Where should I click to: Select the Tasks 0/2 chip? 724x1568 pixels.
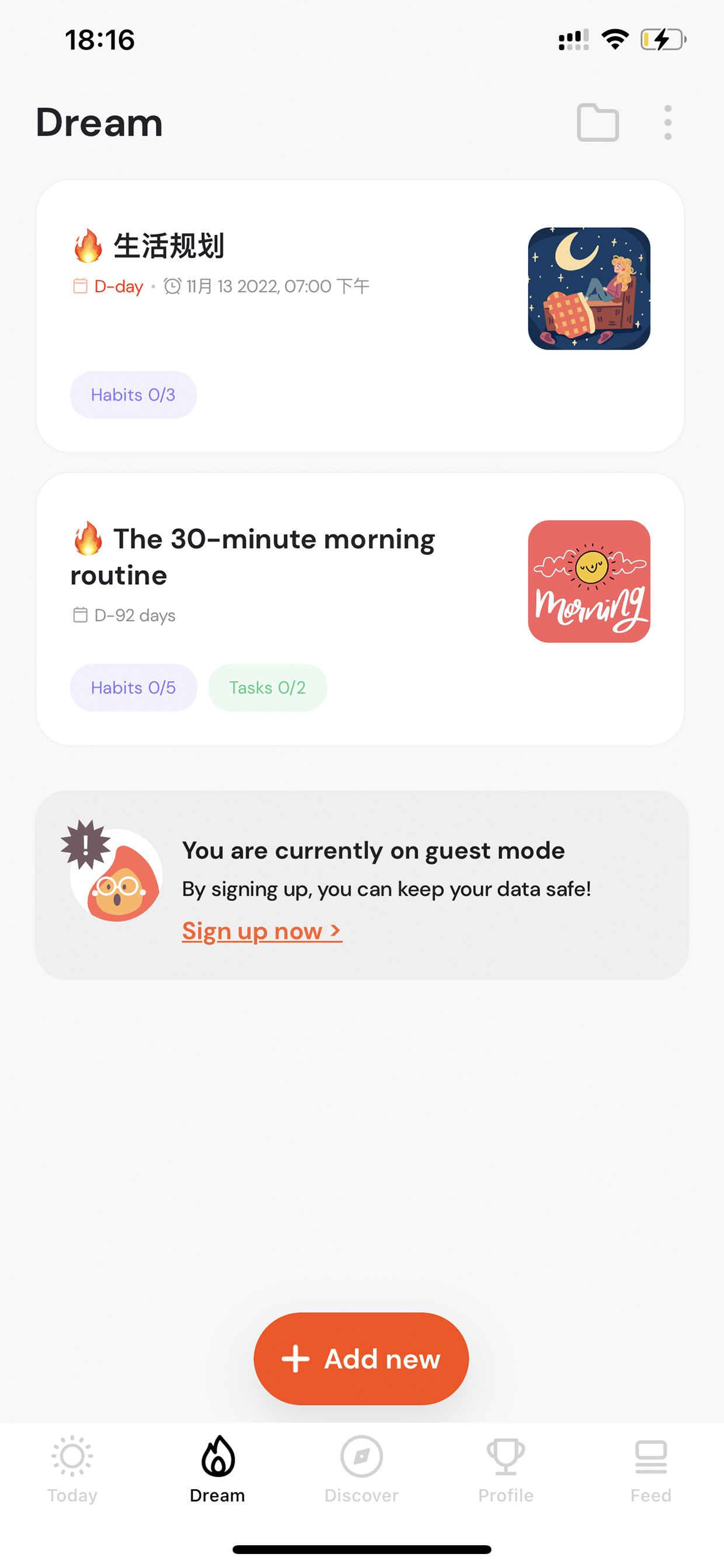click(x=267, y=687)
